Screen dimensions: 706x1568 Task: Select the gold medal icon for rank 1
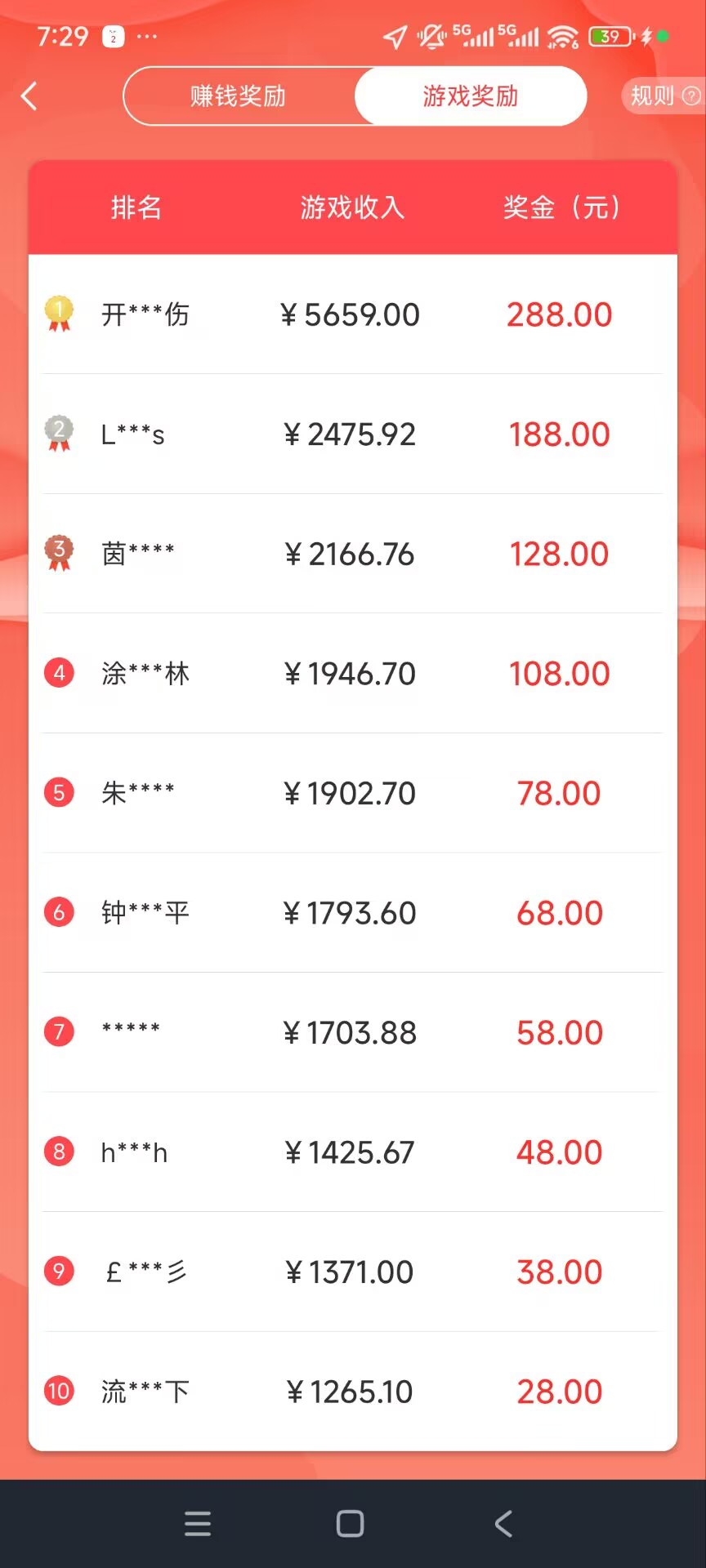(58, 314)
